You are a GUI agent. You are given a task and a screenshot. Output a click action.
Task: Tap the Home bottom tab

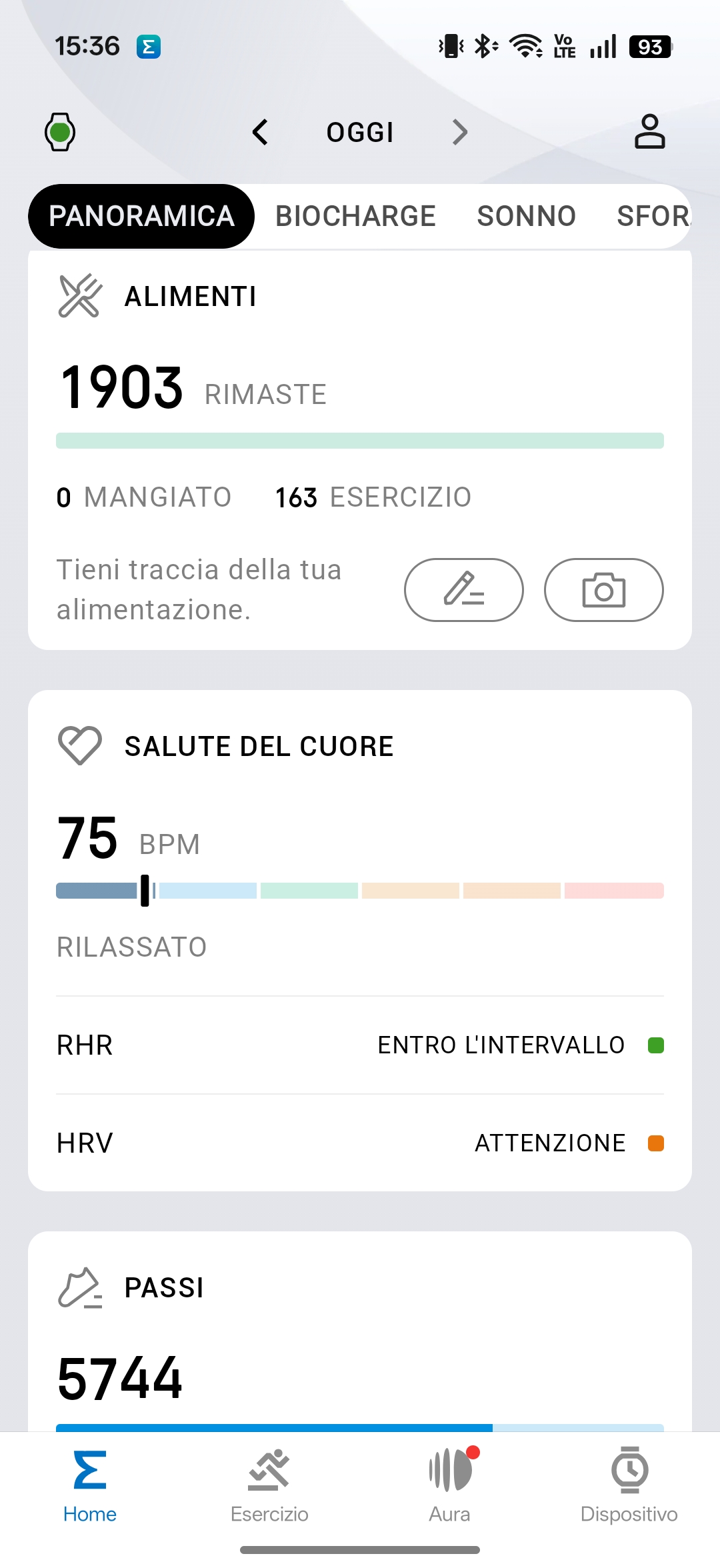click(x=90, y=1484)
